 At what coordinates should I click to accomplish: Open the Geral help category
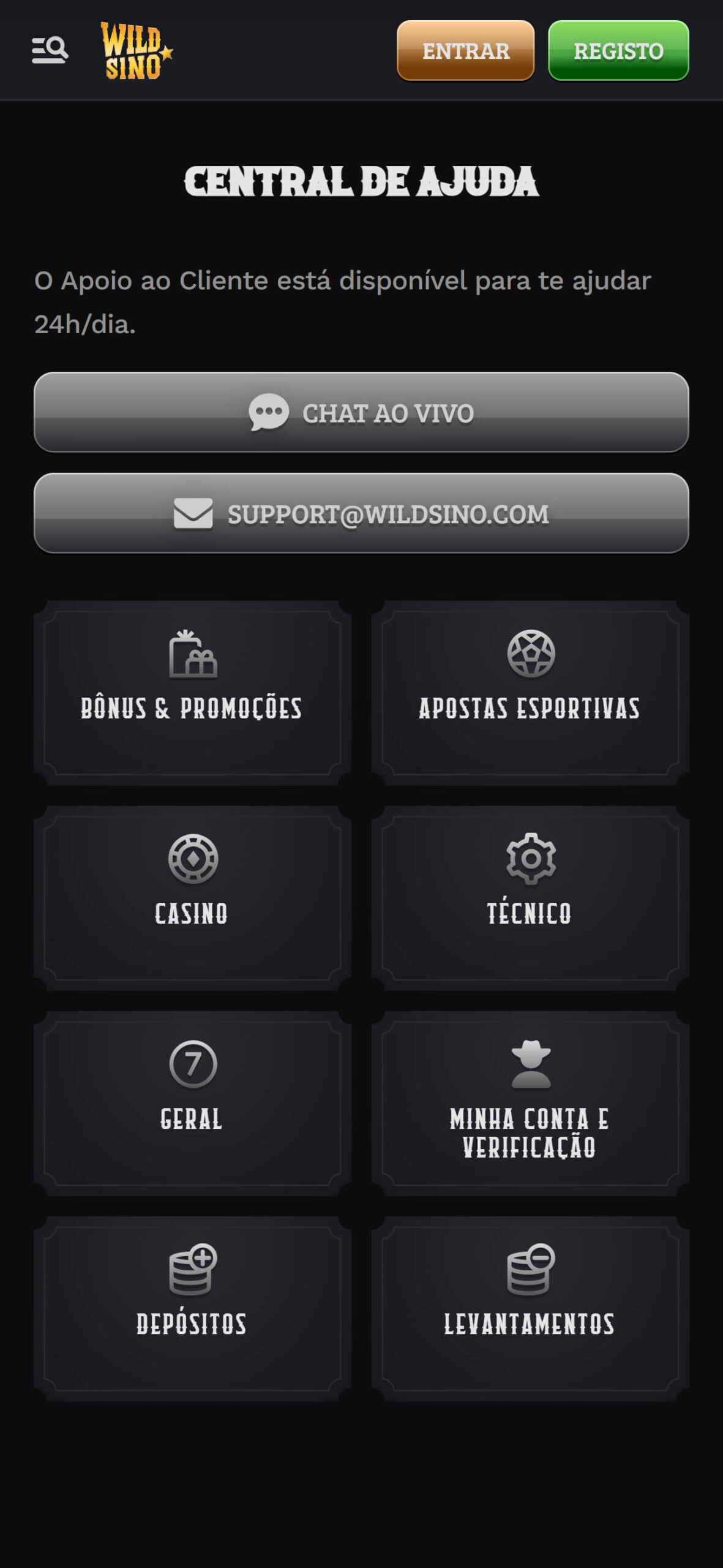(192, 1103)
